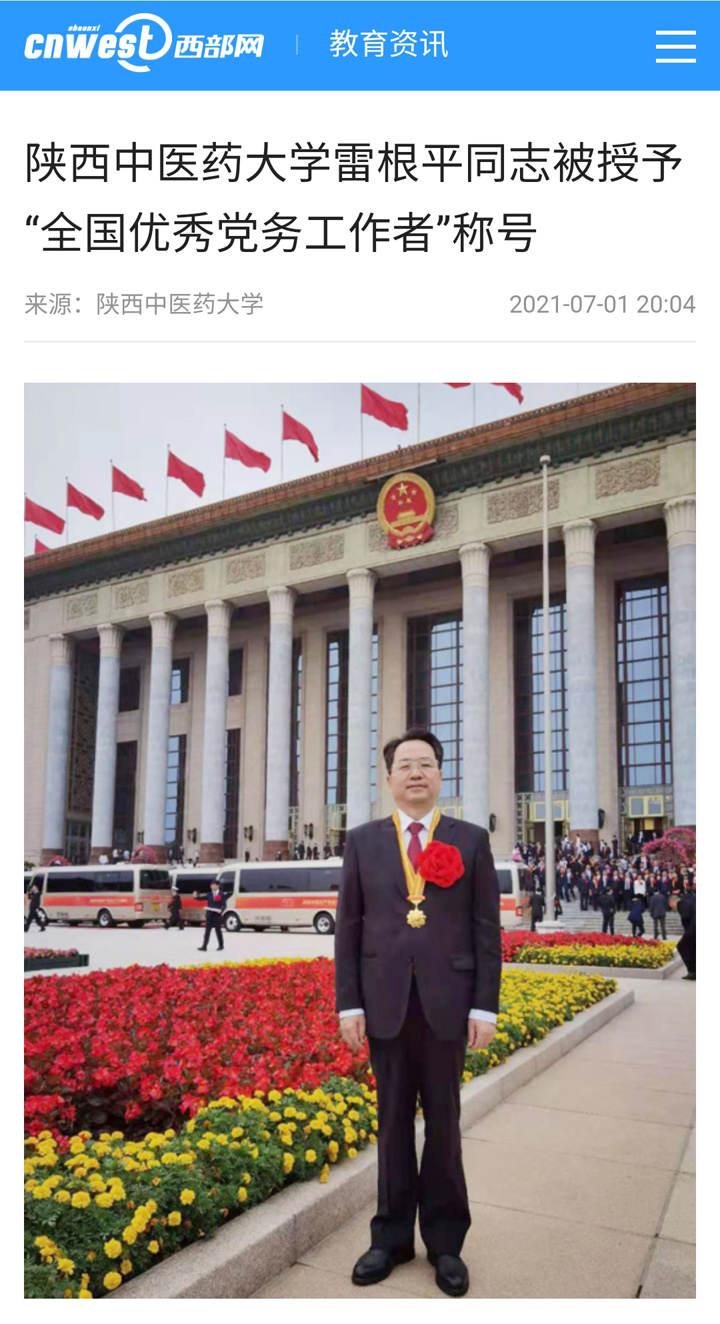The image size is (720, 1324).
Task: Go to cnwest 西部网 homepage logo
Action: pyautogui.click(x=144, y=44)
